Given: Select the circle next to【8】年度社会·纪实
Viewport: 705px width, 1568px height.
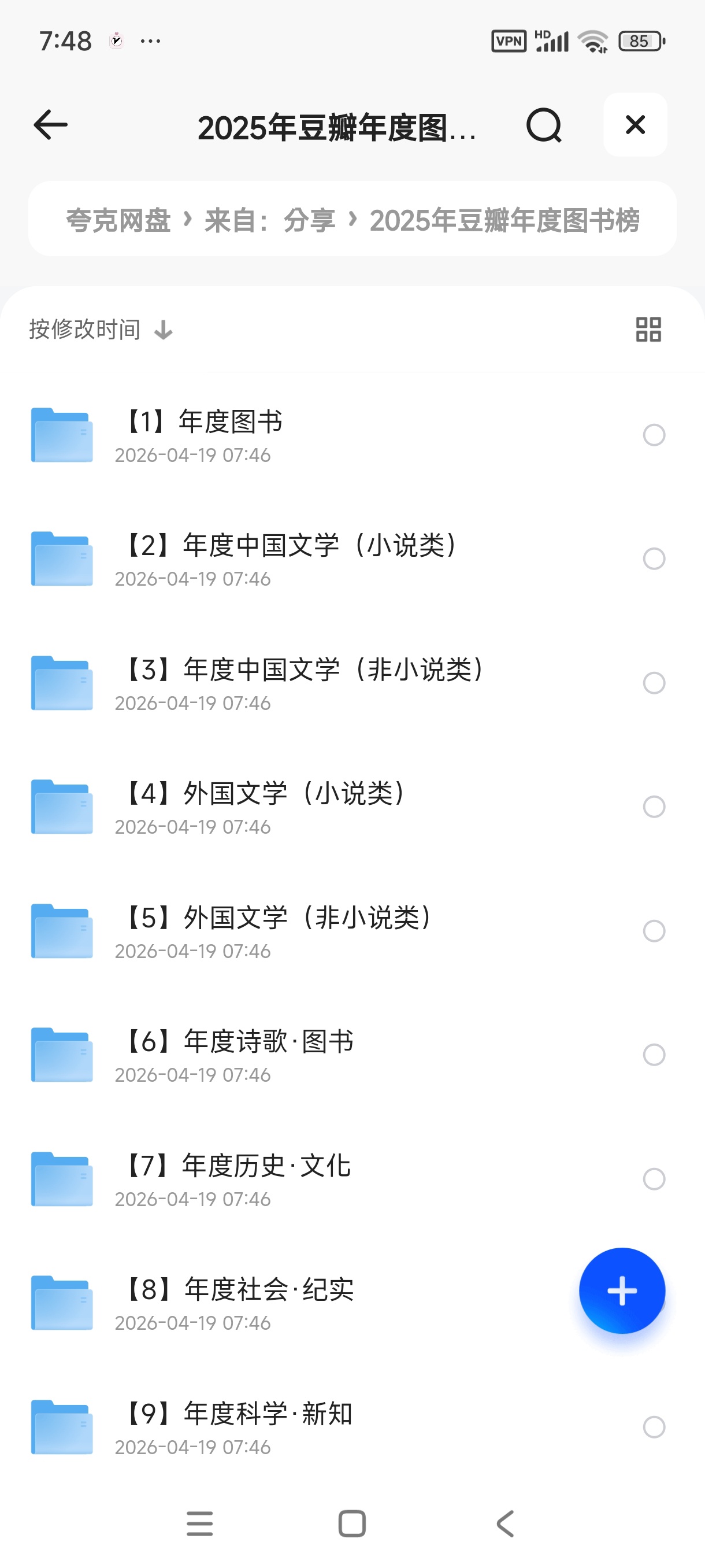Looking at the screenshot, I should [654, 1303].
